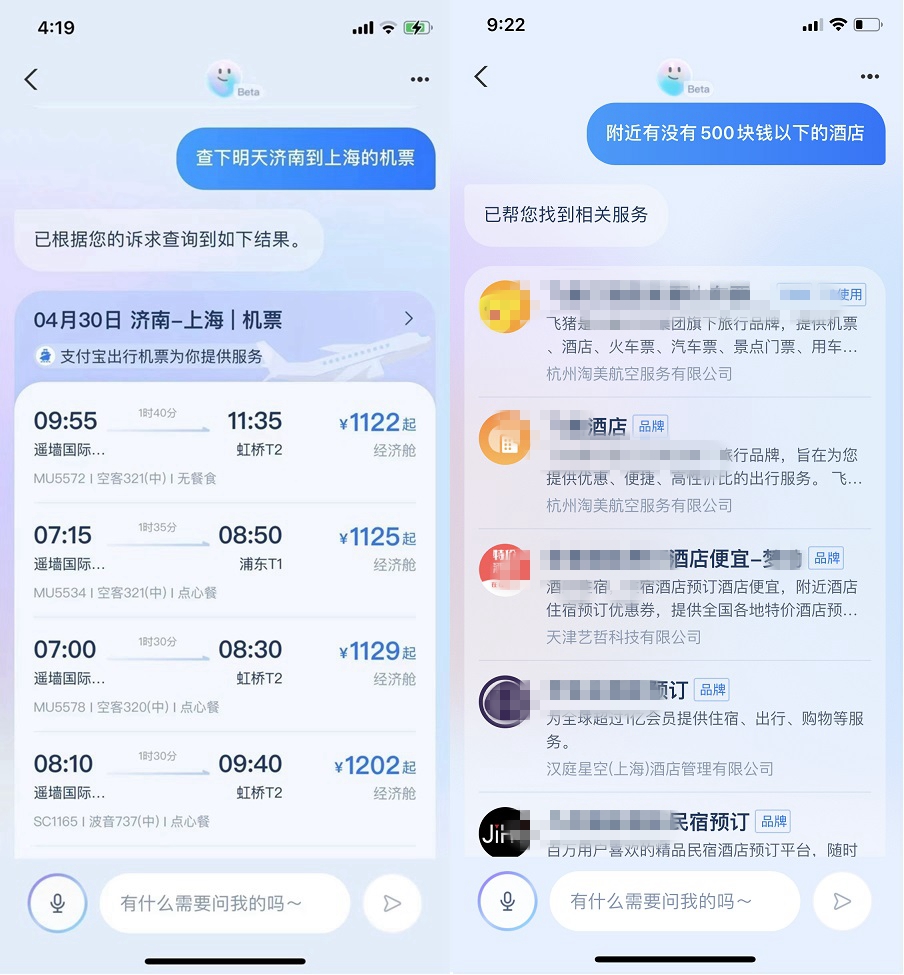Expand the 04月30日 济南-上海 机票 card chevron

click(408, 319)
